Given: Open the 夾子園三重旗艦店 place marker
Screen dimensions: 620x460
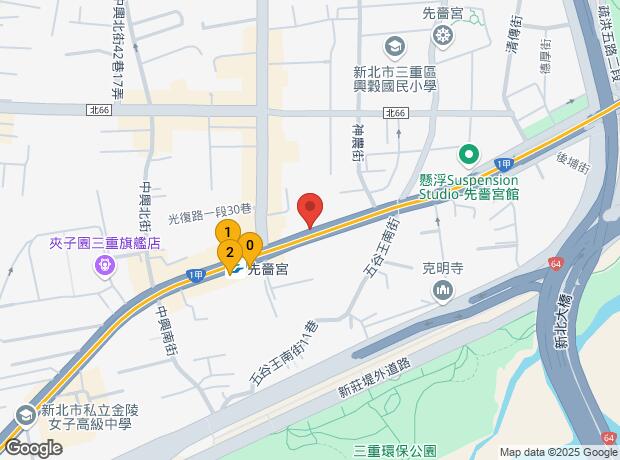Looking at the screenshot, I should pos(103,265).
